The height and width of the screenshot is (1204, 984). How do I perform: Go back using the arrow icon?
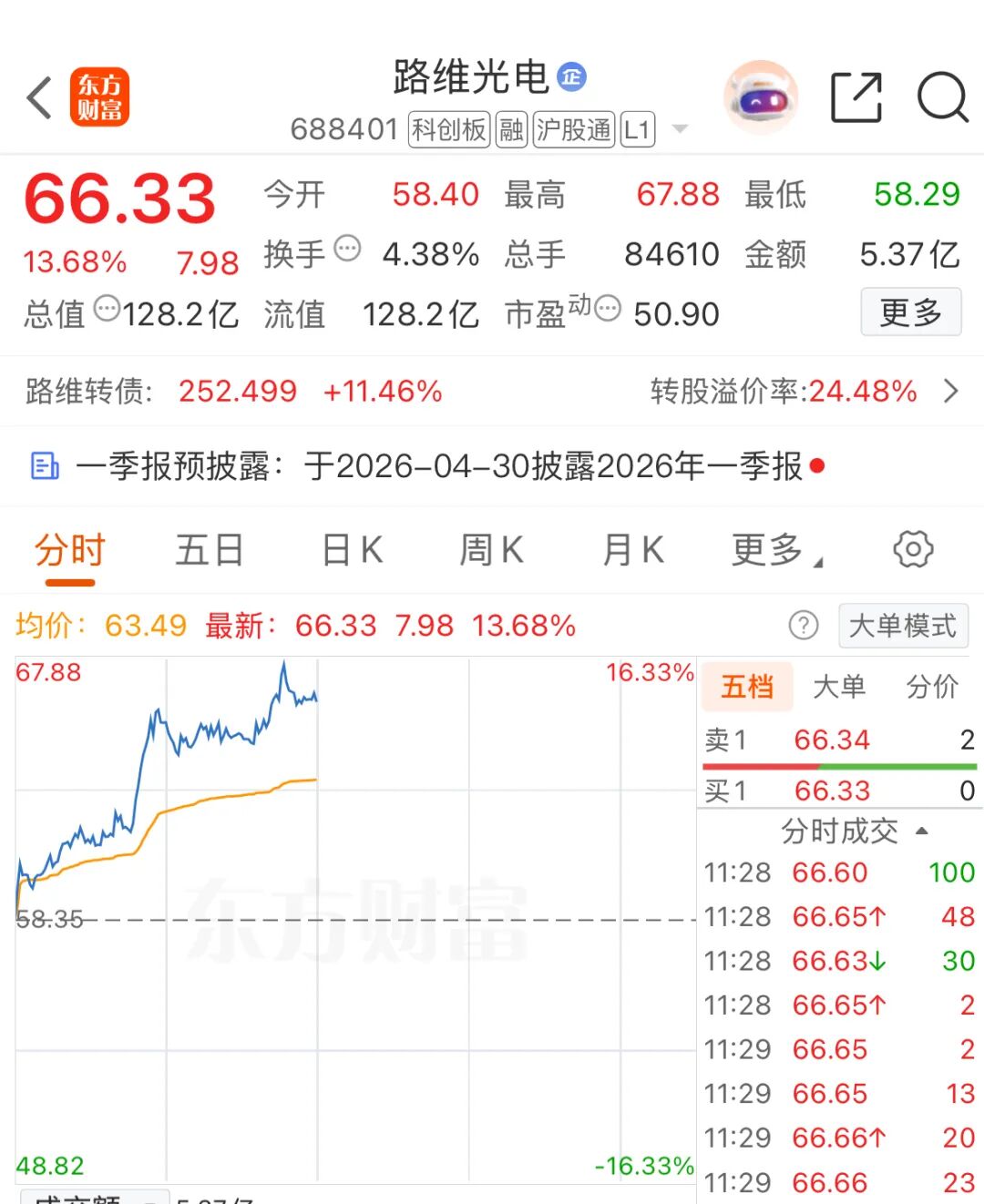click(40, 98)
